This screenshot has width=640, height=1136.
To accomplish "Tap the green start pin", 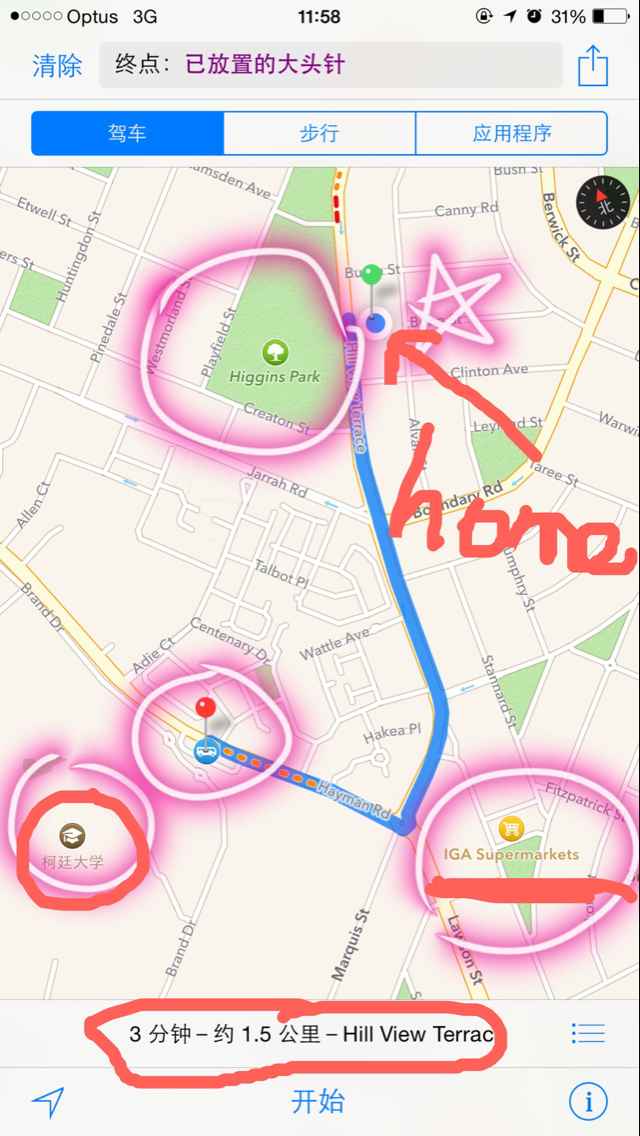I will click(372, 275).
